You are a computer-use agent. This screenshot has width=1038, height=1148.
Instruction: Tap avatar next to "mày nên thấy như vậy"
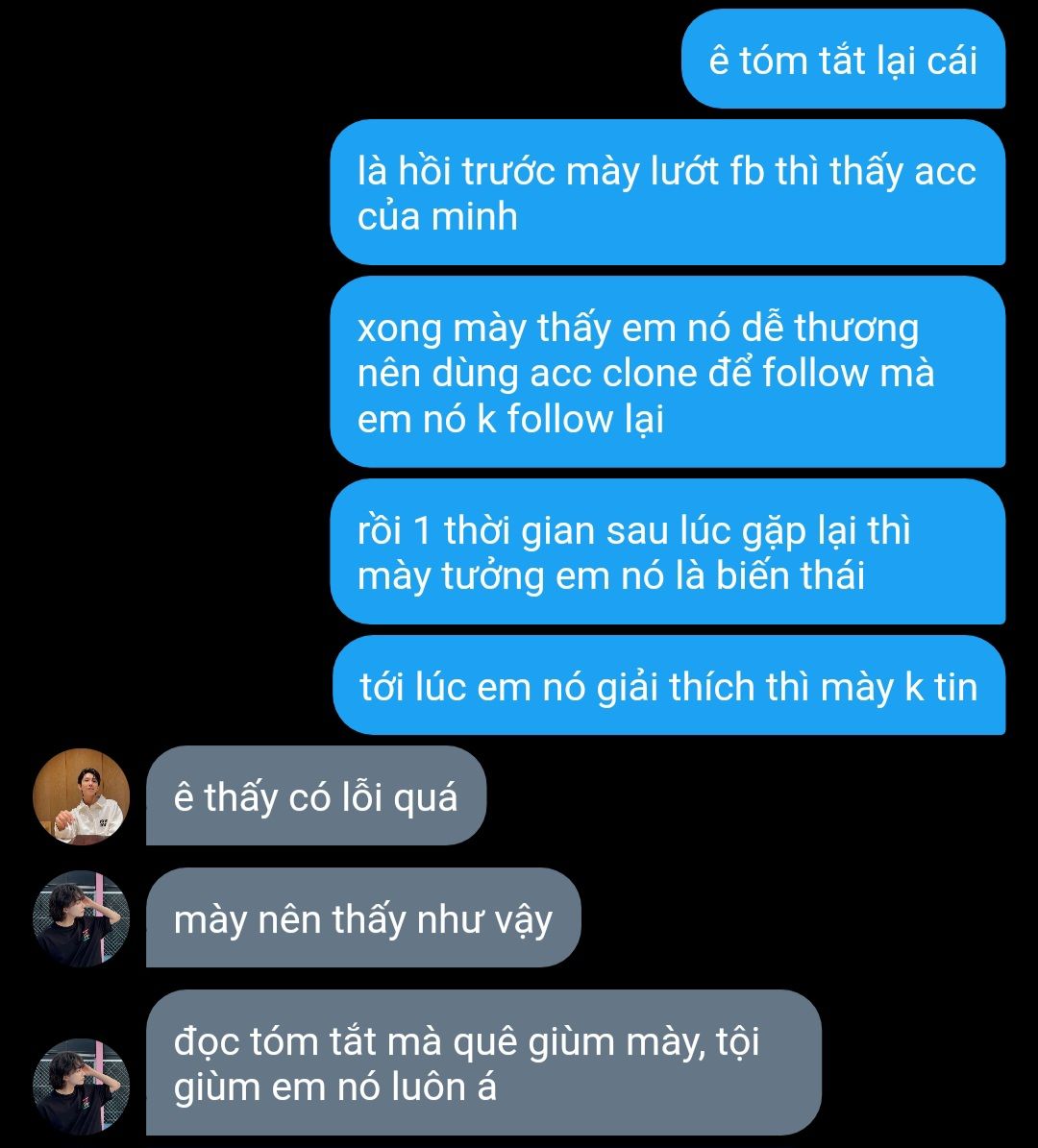pyautogui.click(x=81, y=918)
